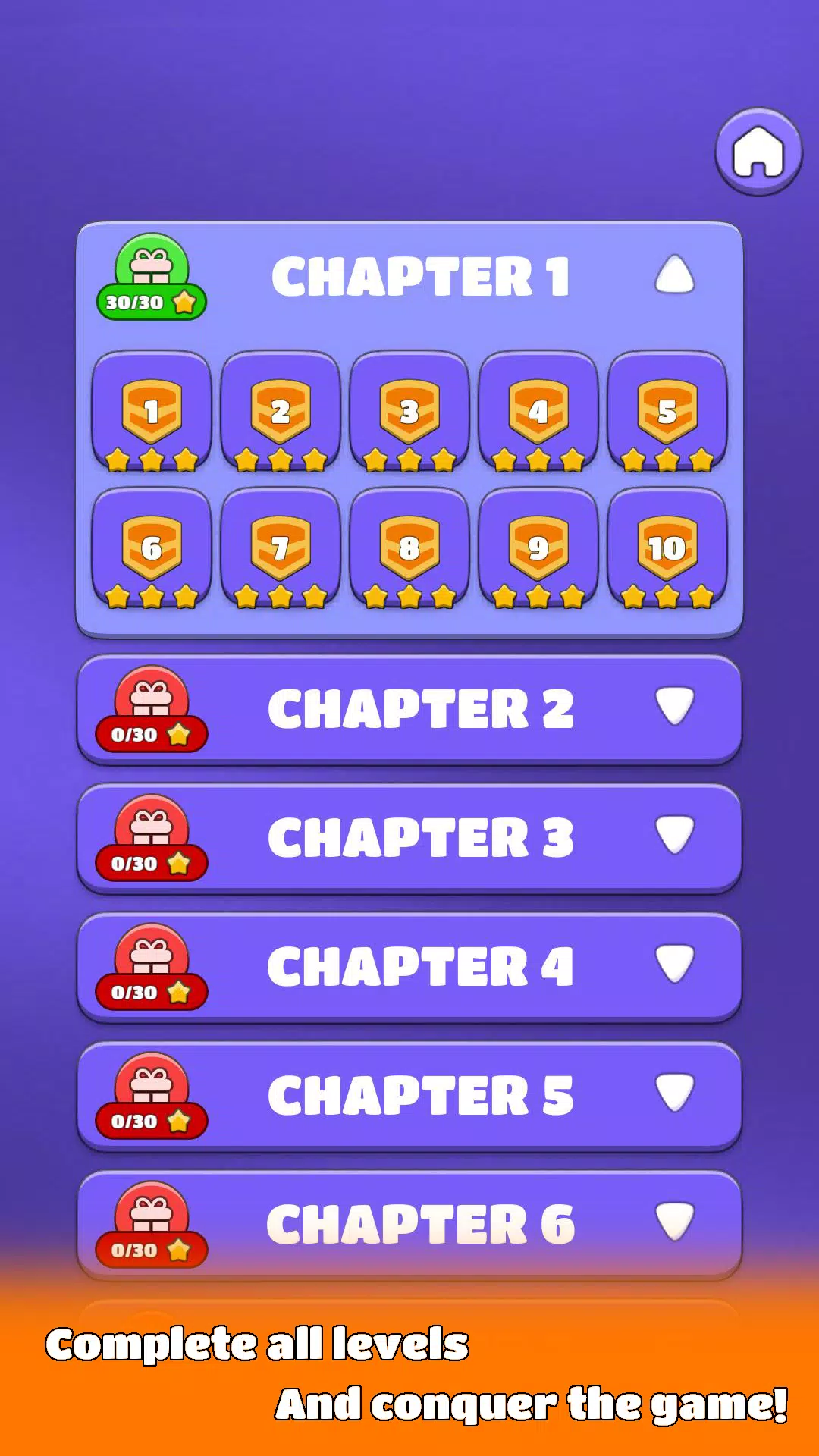Start level 4
The width and height of the screenshot is (819, 1456).
pyautogui.click(x=538, y=412)
